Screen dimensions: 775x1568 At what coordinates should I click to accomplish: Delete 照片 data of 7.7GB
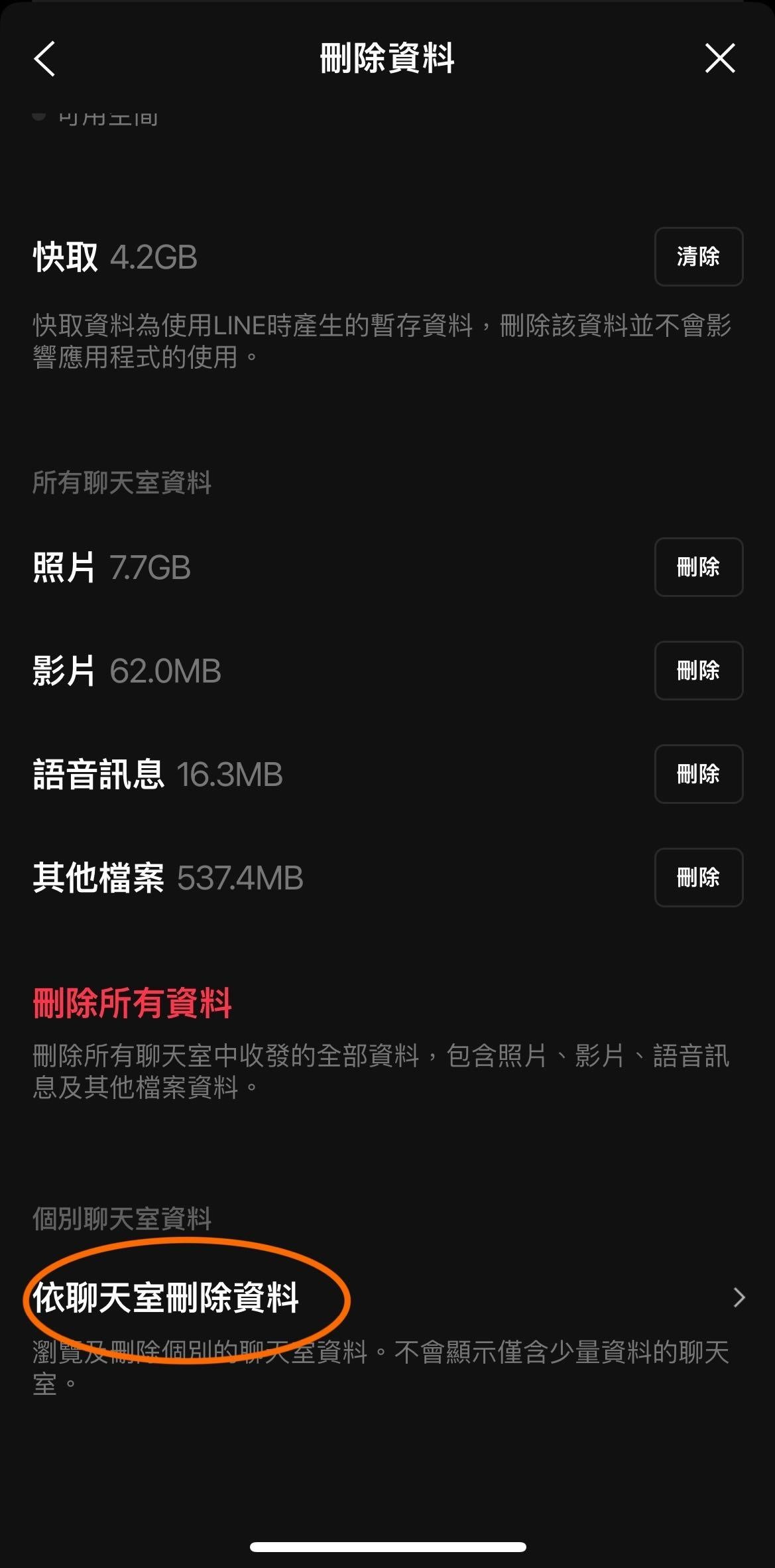tap(698, 567)
